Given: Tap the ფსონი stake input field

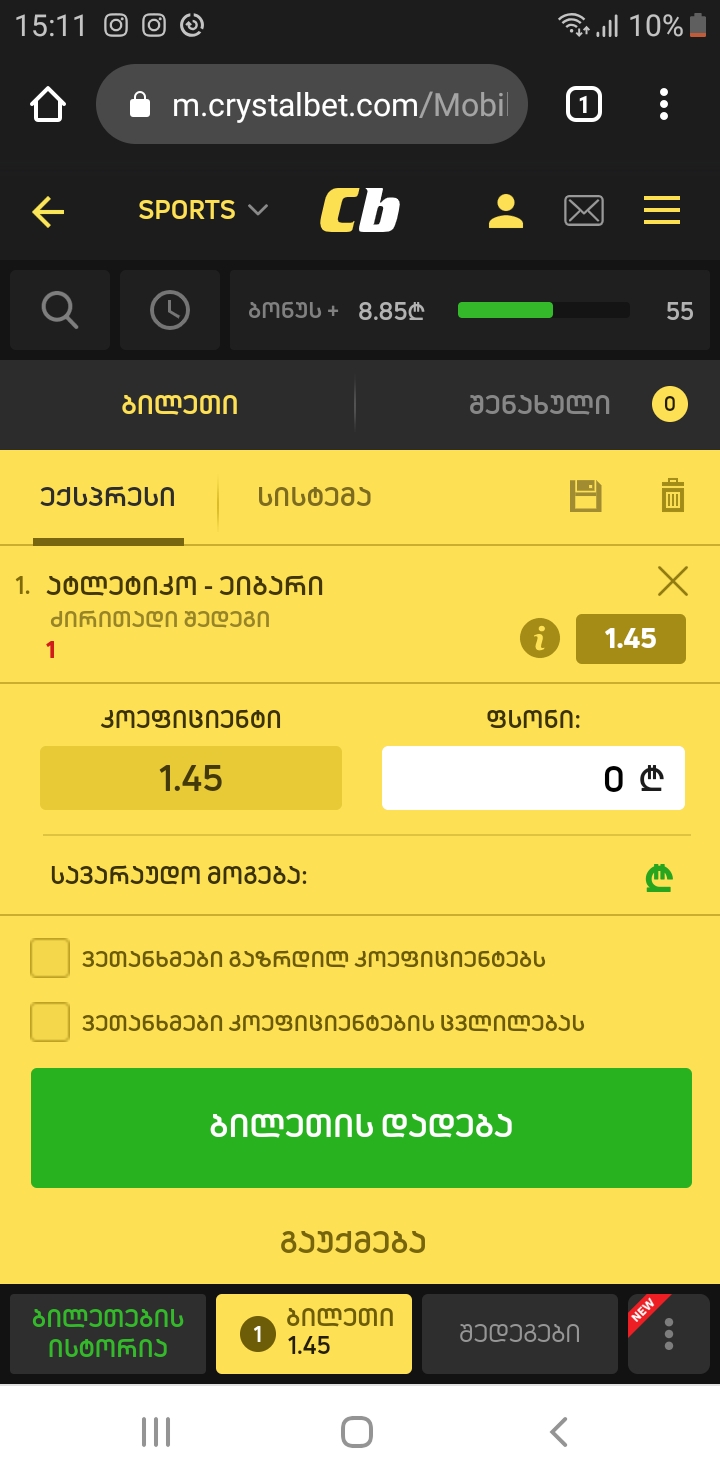Looking at the screenshot, I should pyautogui.click(x=533, y=778).
